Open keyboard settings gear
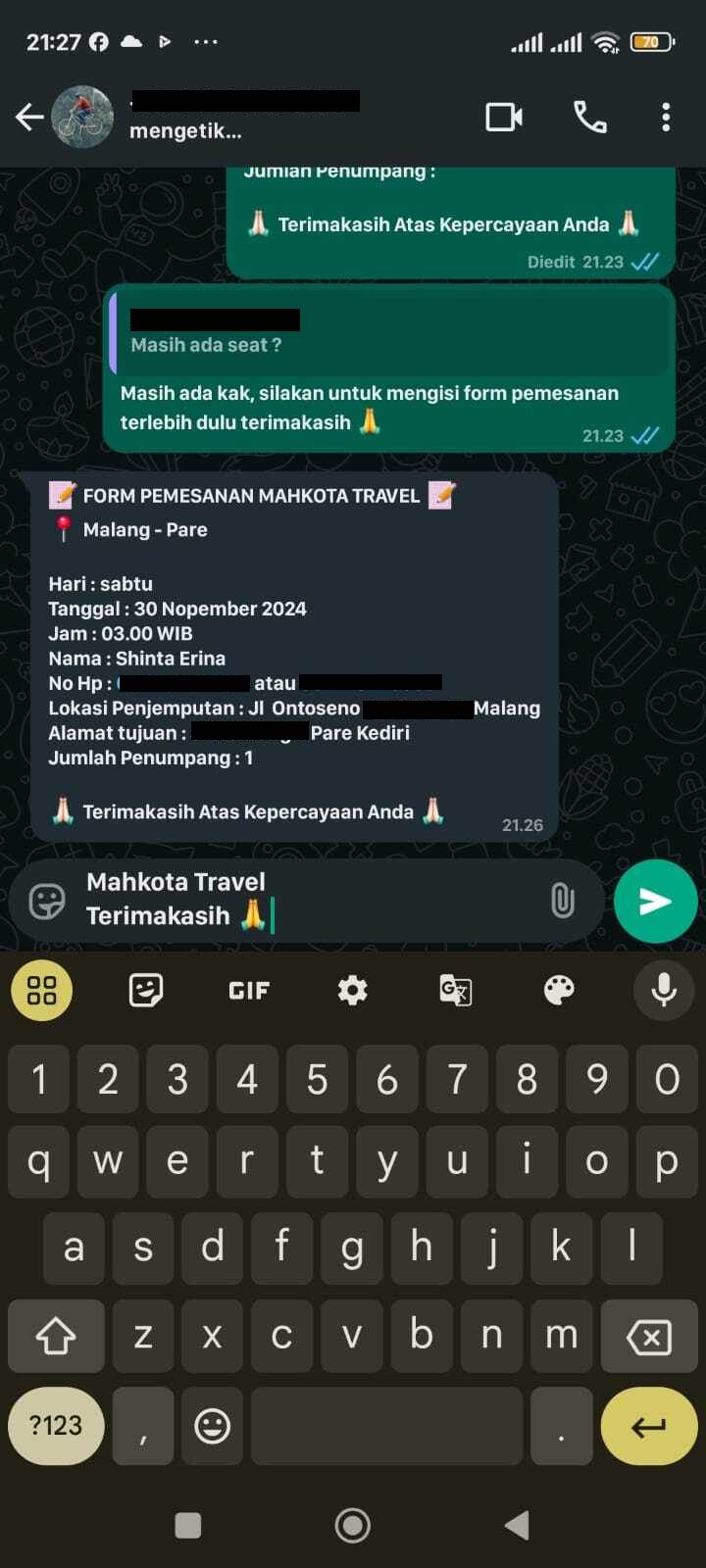This screenshot has height=1568, width=706. 352,991
